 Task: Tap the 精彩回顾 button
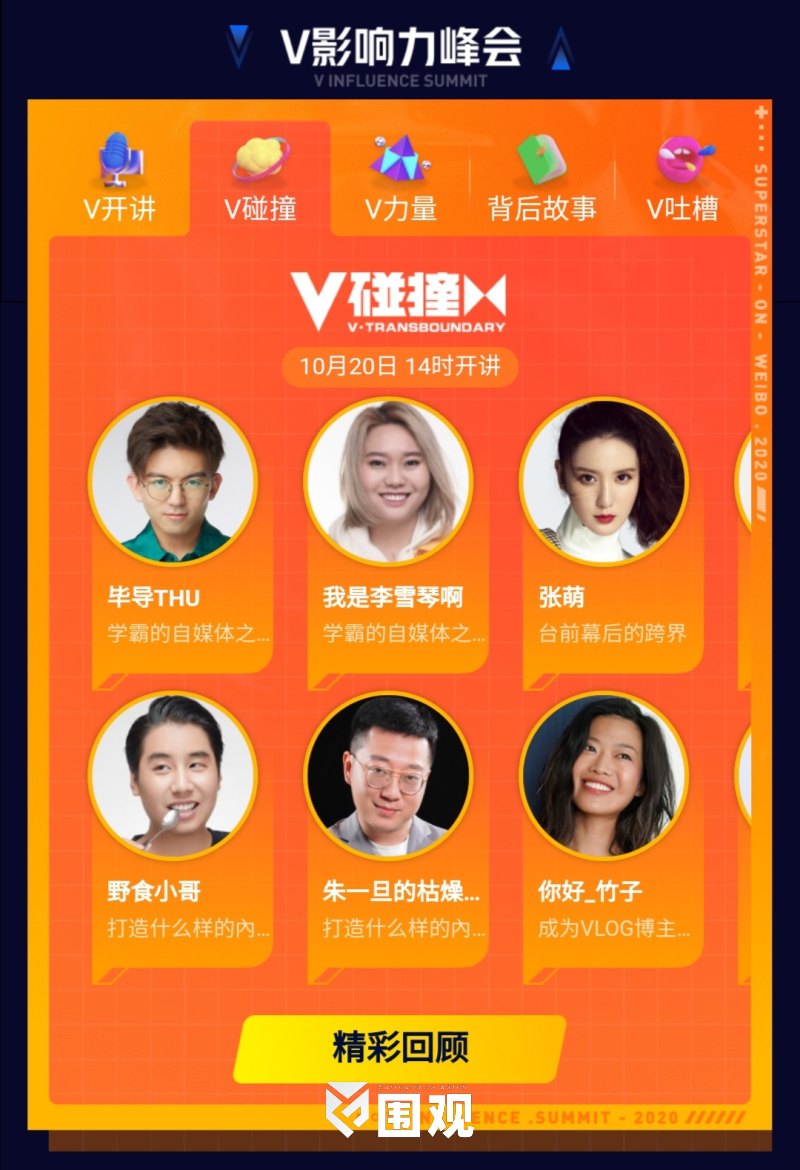pyautogui.click(x=400, y=1048)
